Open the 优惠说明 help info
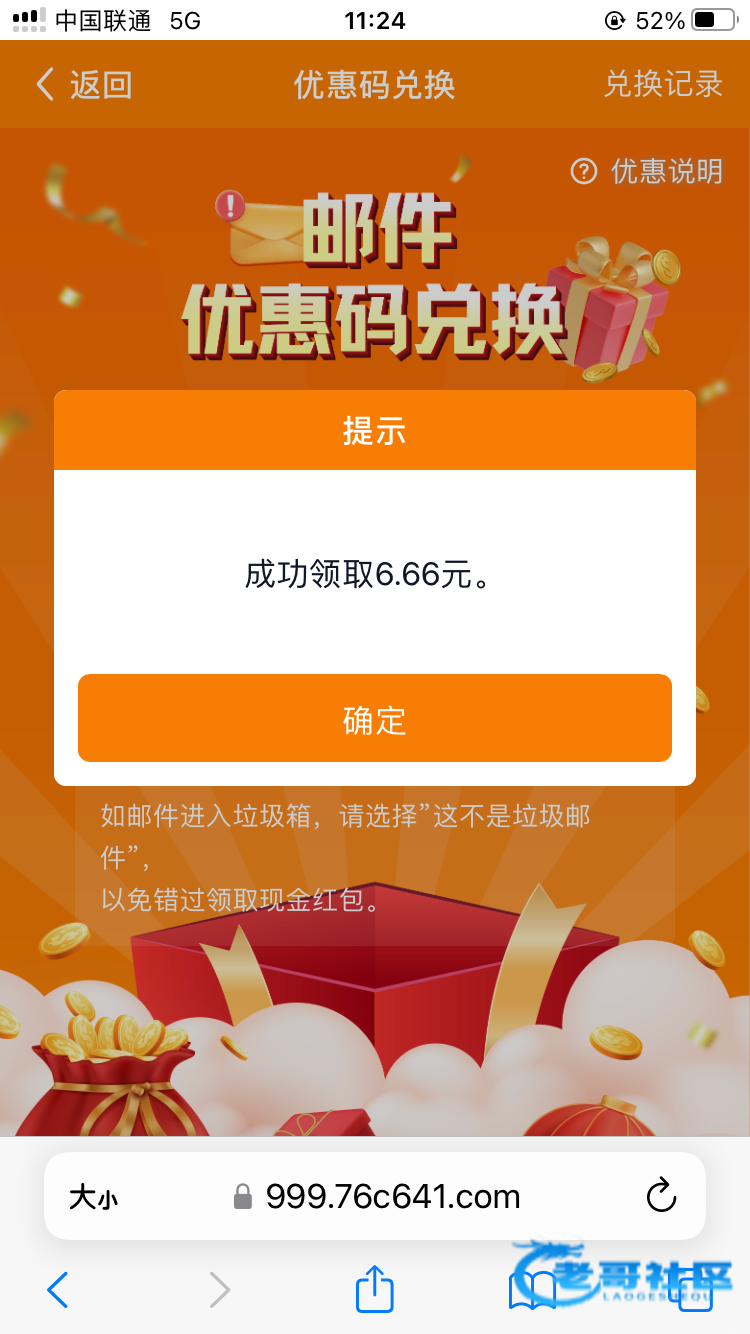This screenshot has height=1334, width=750. tap(647, 171)
